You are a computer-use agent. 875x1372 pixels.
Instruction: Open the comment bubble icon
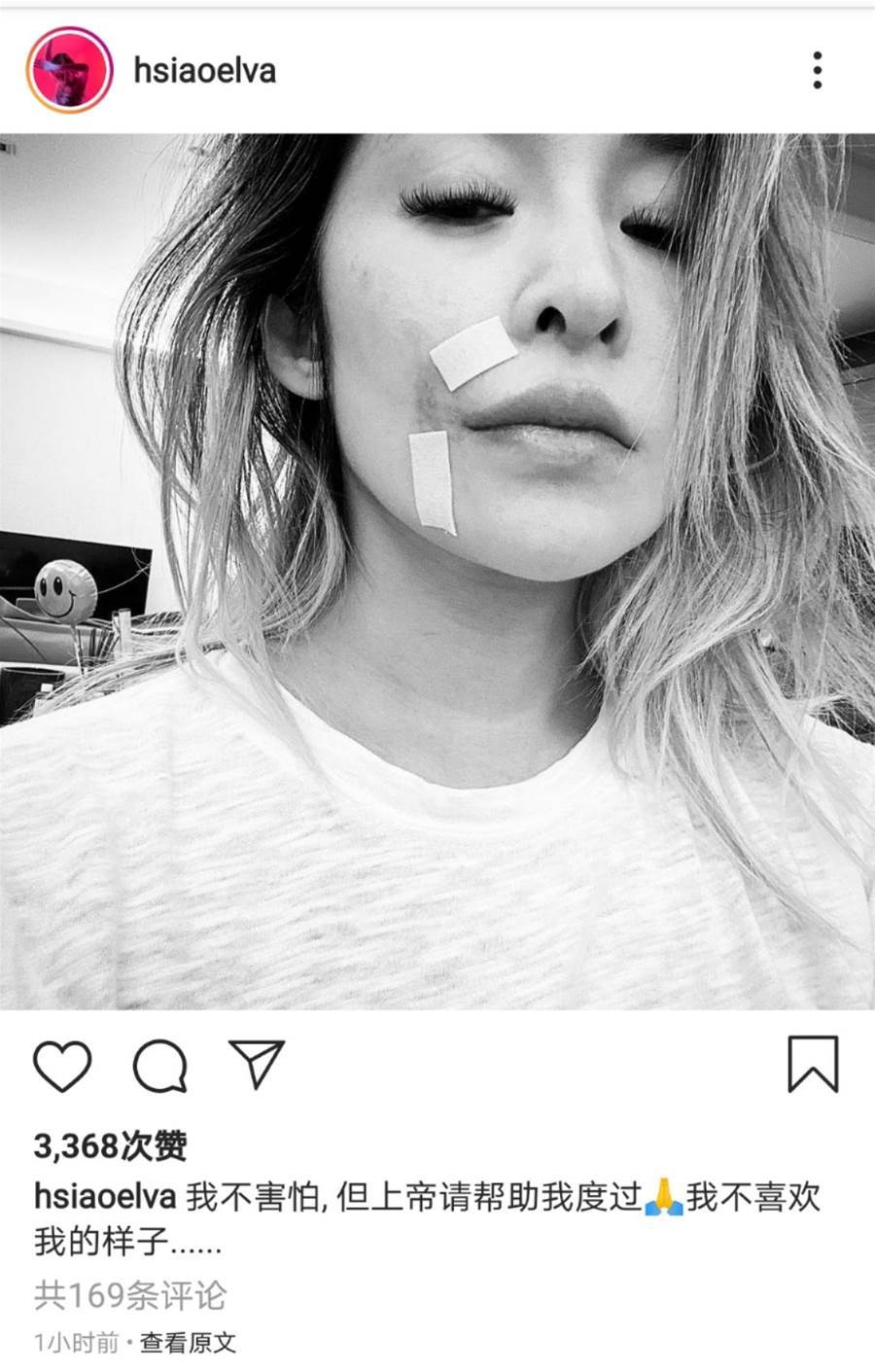[160, 1065]
